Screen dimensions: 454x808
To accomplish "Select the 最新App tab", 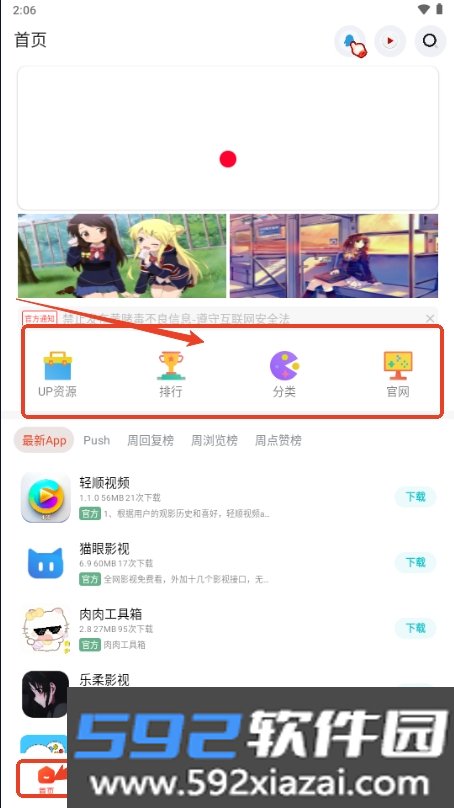I will coord(44,441).
